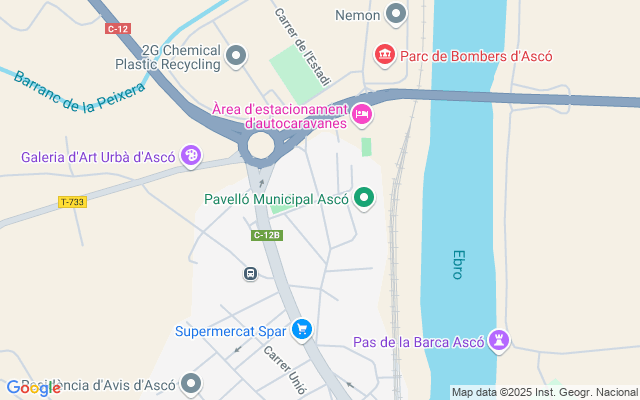Select Galeria d'Art Urbà d'Ascó marker
The width and height of the screenshot is (640, 400).
[x=192, y=156]
